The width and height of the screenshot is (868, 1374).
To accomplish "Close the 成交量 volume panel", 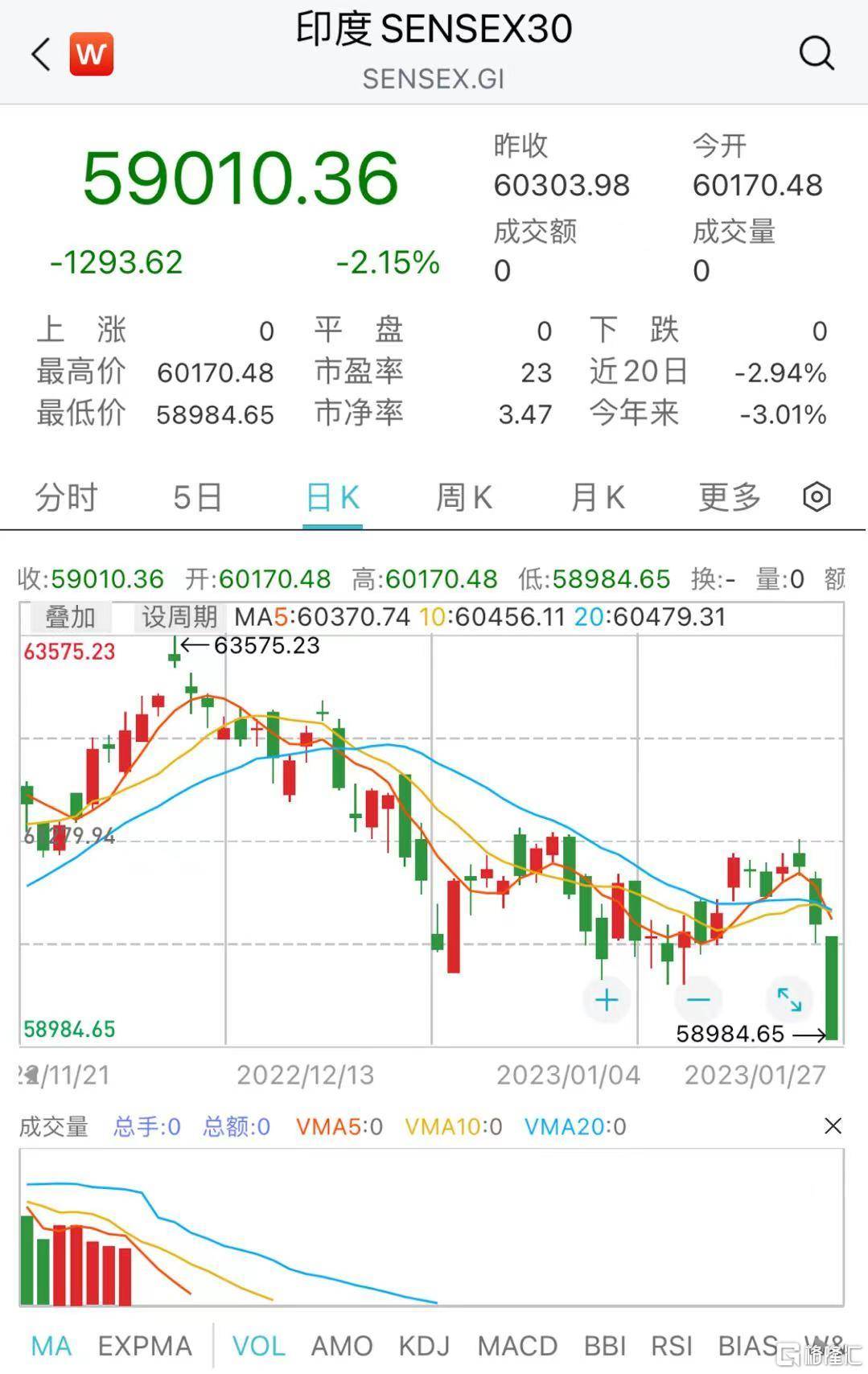I will pos(833,1126).
